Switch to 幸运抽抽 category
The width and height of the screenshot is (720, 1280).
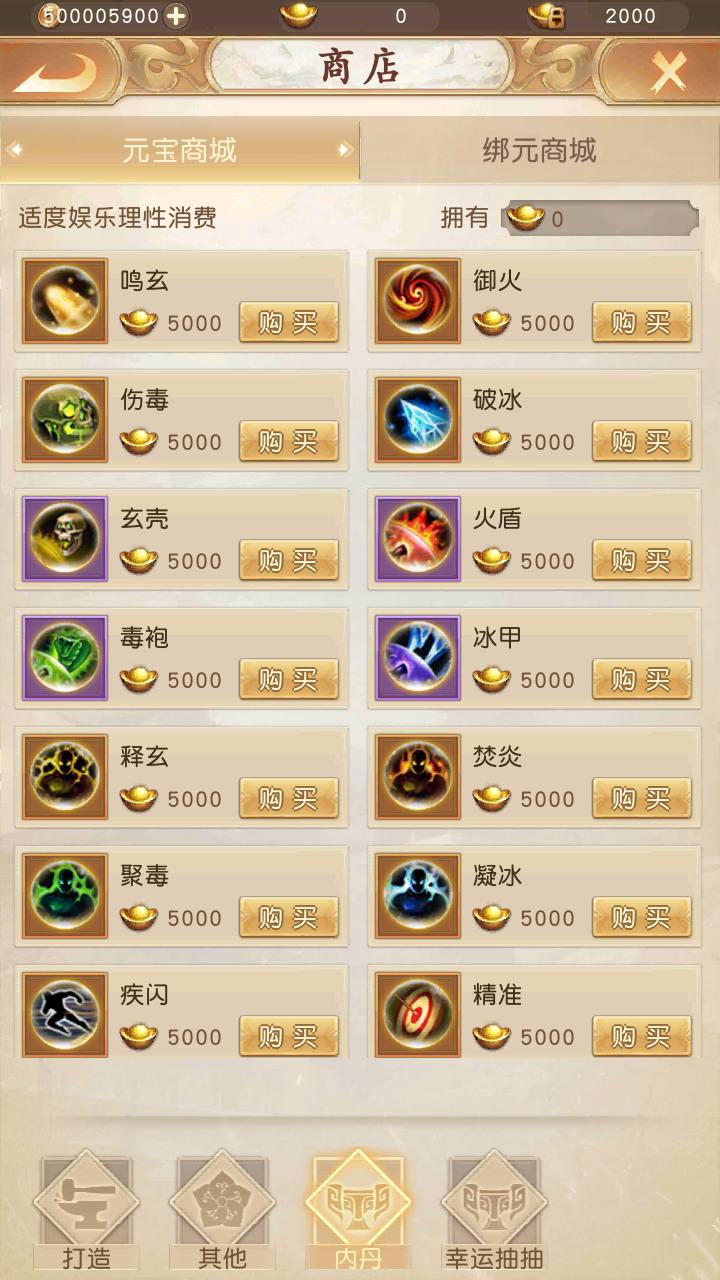(494, 1212)
